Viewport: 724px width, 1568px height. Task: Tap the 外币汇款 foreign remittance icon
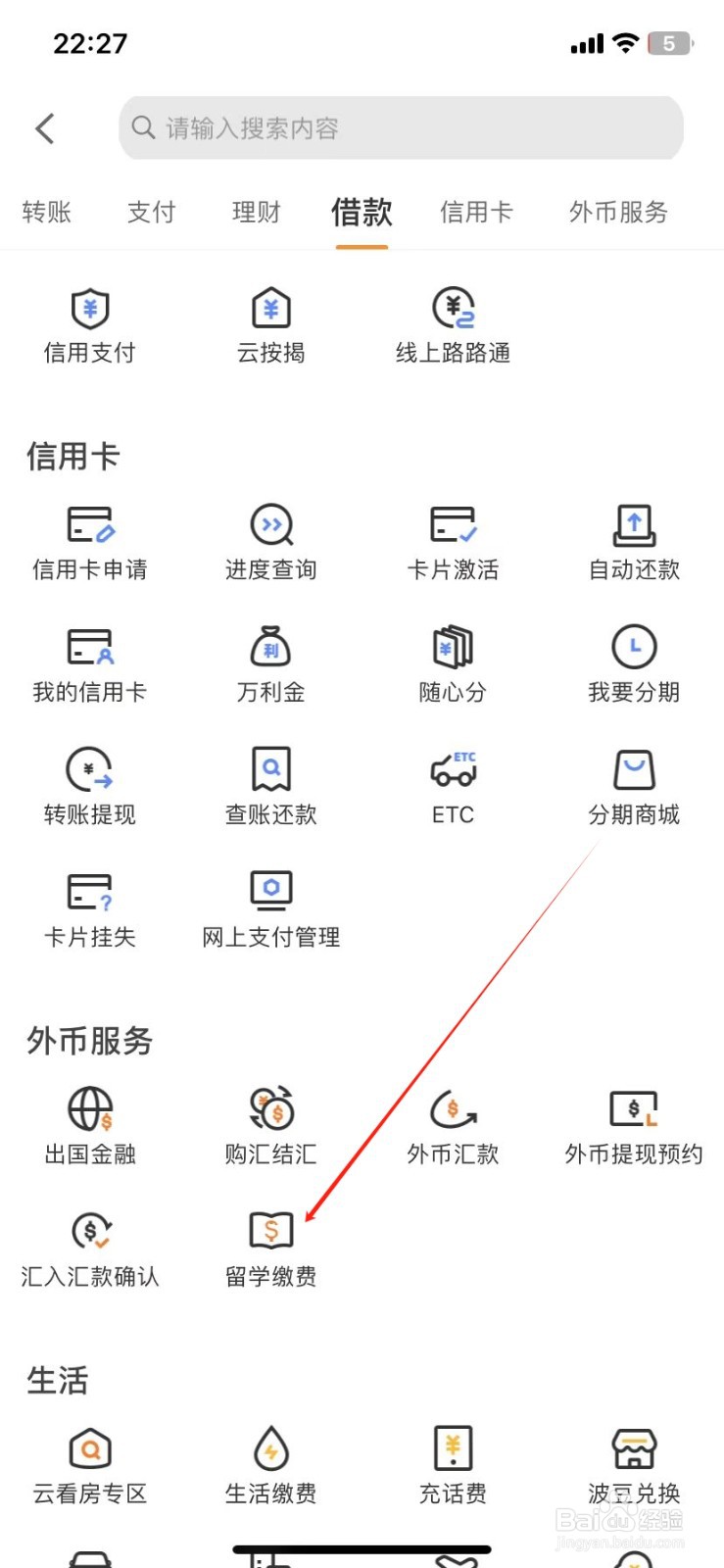[x=452, y=1122]
